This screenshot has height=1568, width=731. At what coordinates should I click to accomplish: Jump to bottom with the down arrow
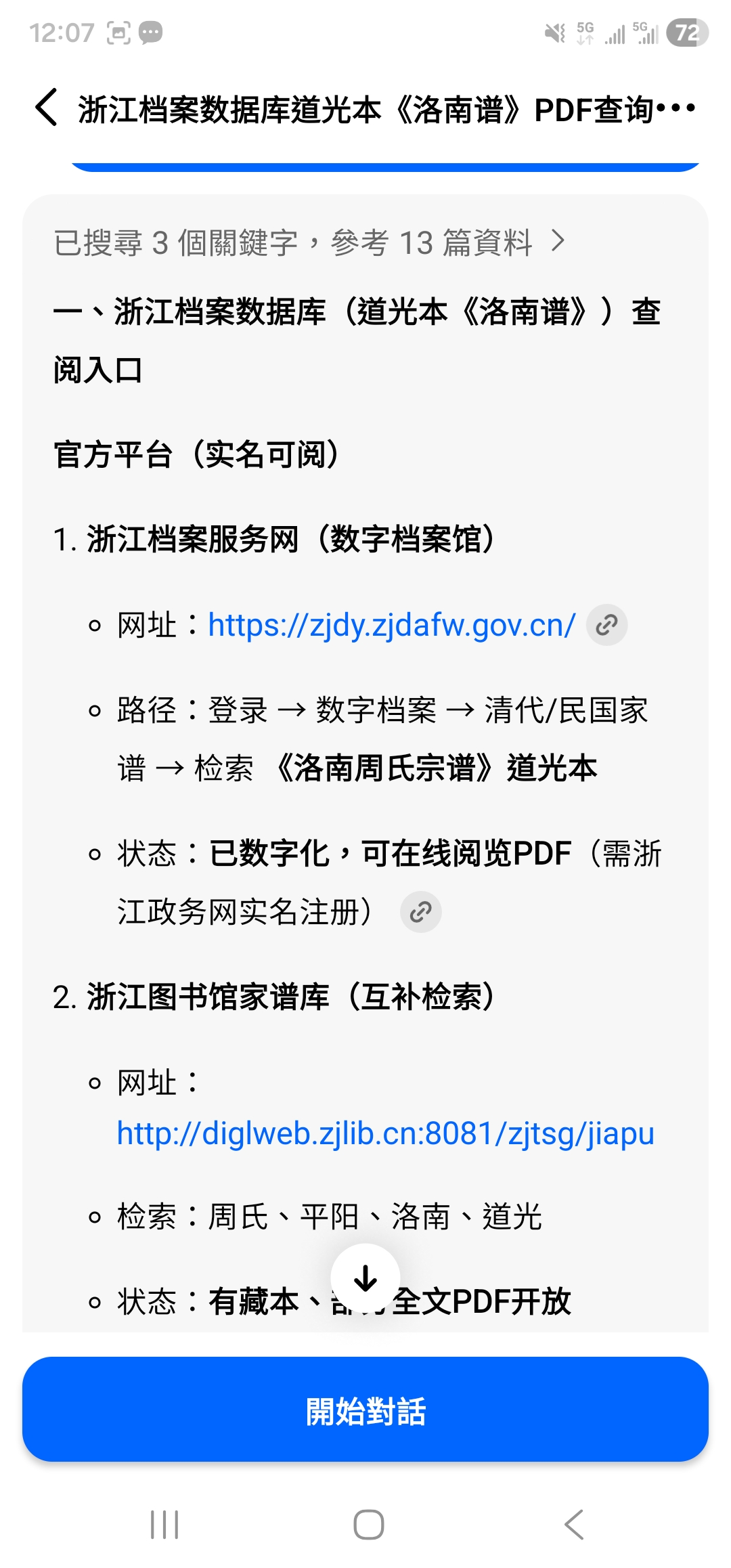click(365, 1278)
